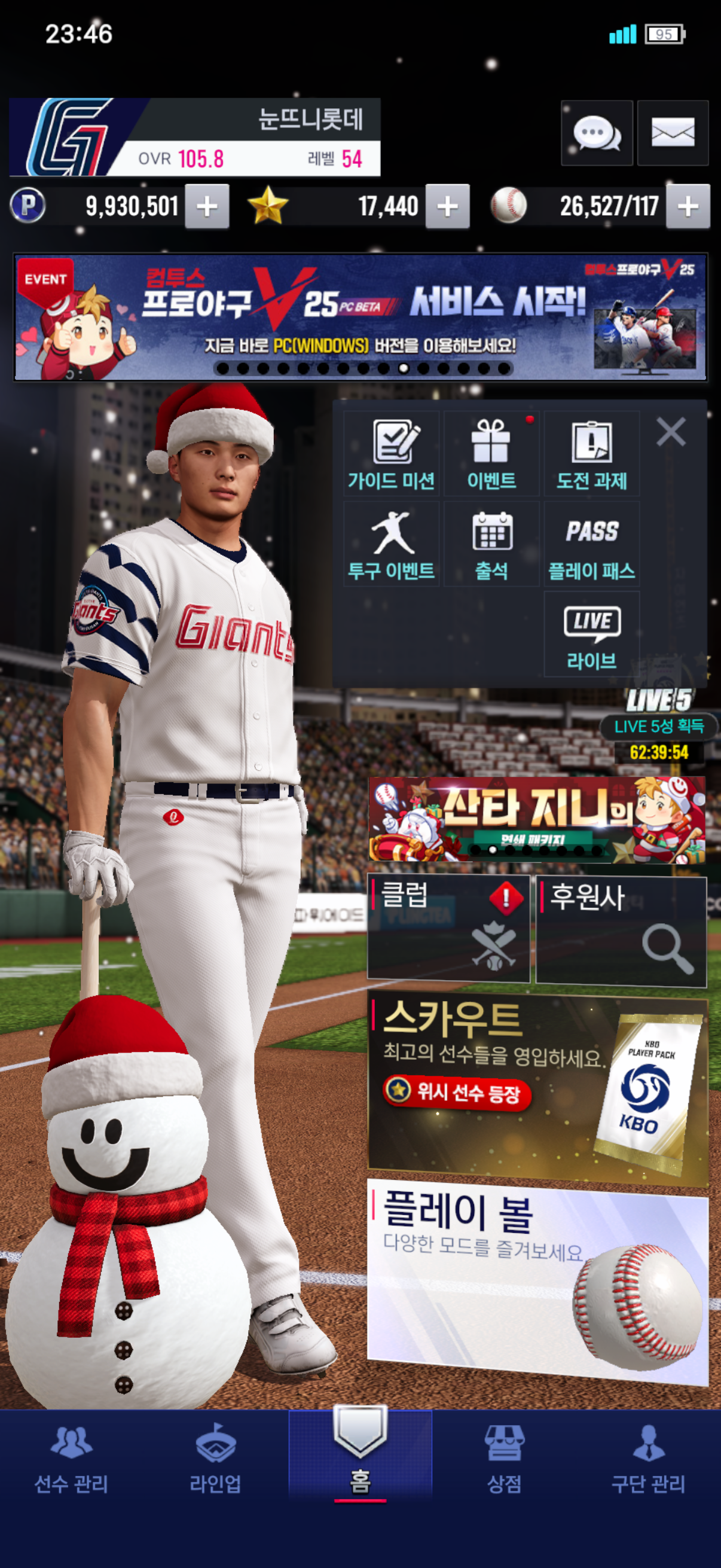The width and height of the screenshot is (721, 1568).
Task: Open 투구 이벤트
Action: [391, 544]
